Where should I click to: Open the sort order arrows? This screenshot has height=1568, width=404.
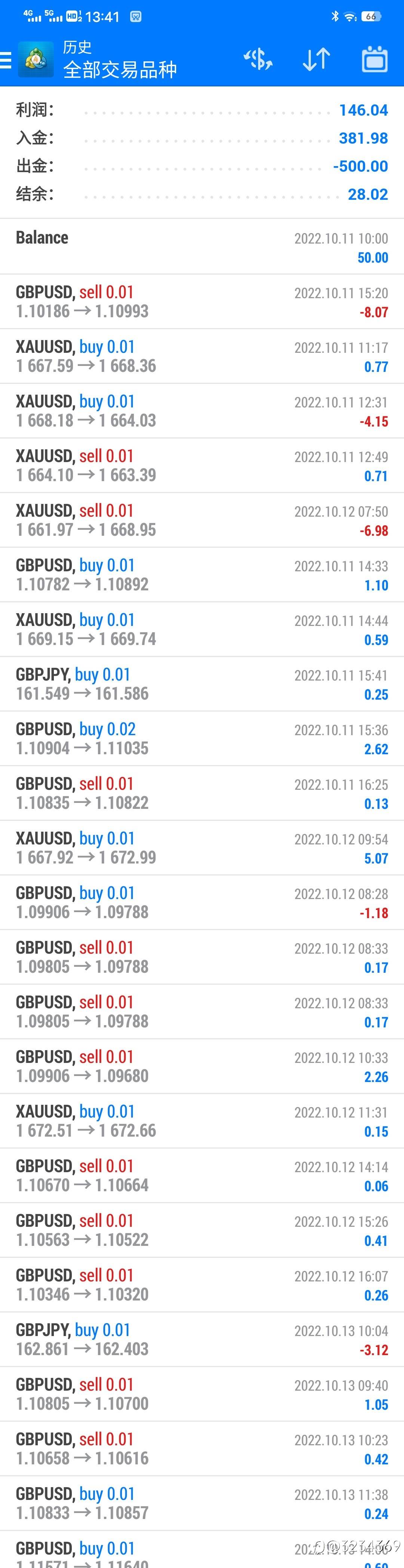pos(316,59)
